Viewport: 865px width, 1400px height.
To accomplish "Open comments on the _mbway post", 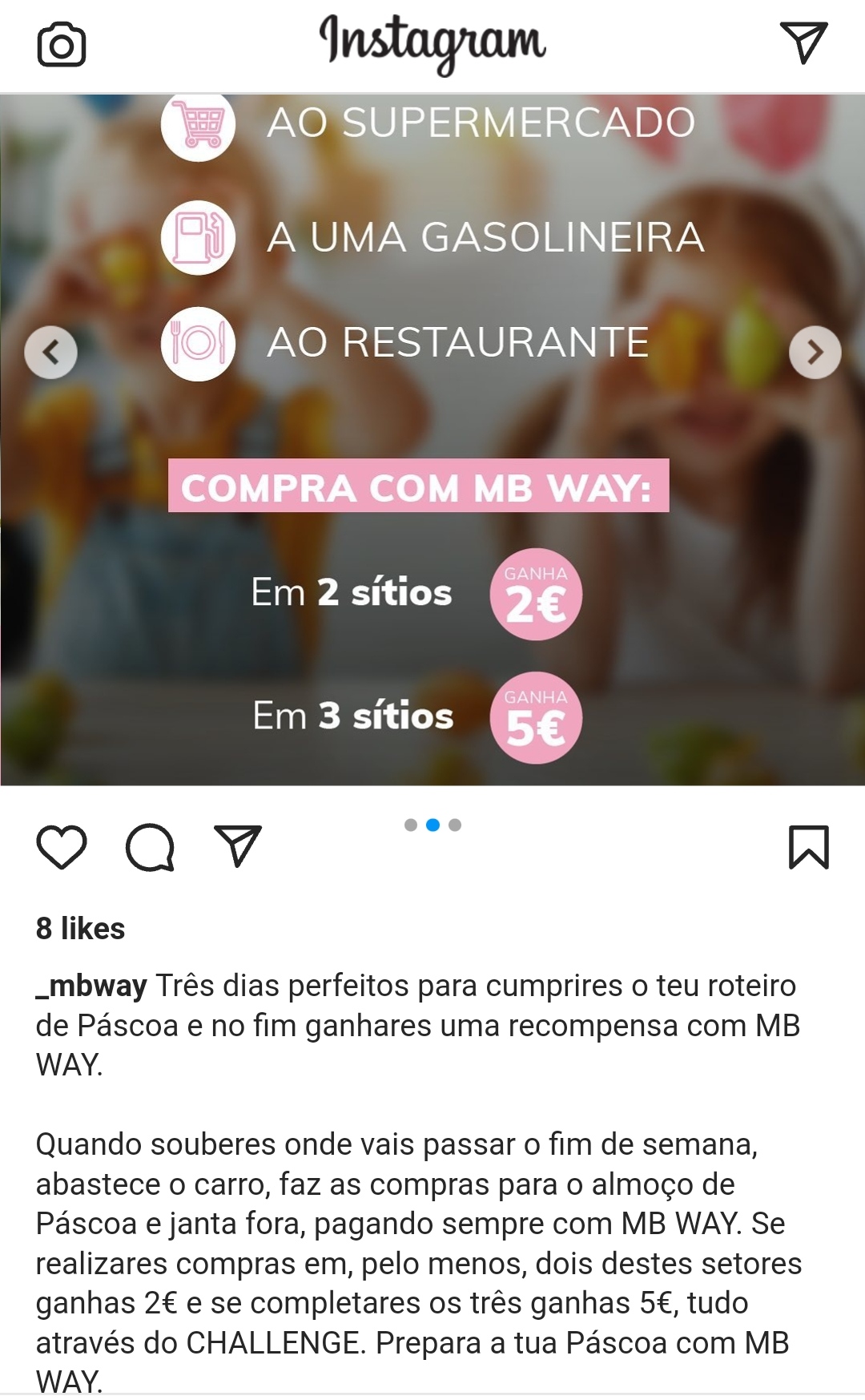I will tap(150, 847).
